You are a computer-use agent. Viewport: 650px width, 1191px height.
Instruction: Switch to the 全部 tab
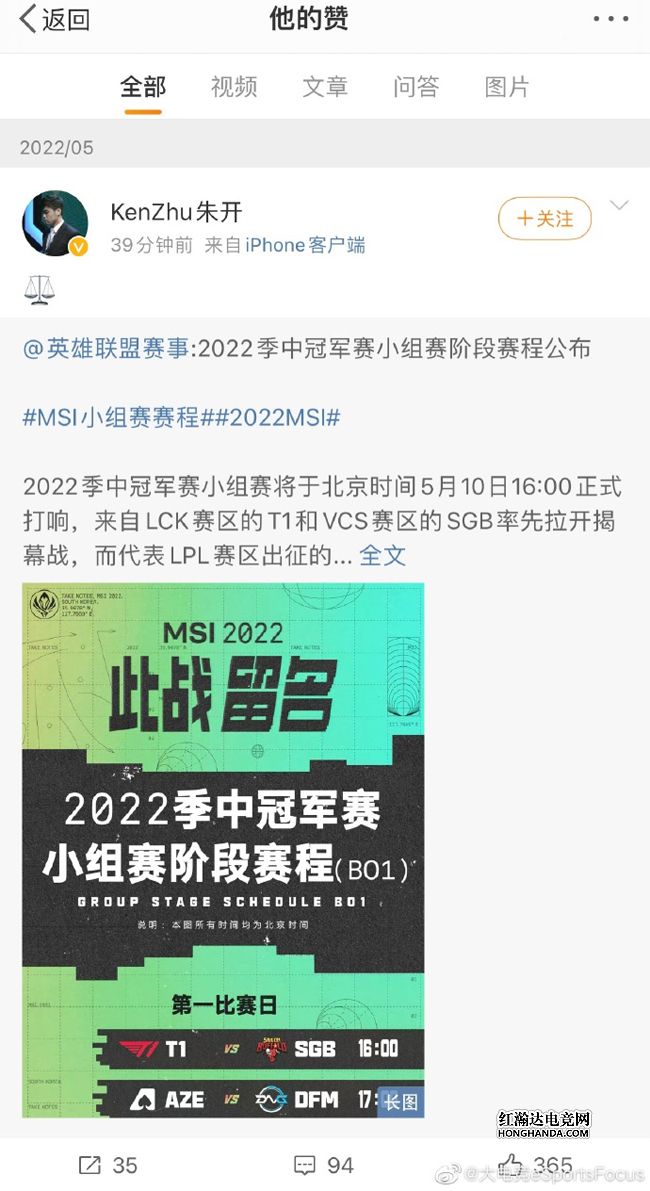(143, 87)
